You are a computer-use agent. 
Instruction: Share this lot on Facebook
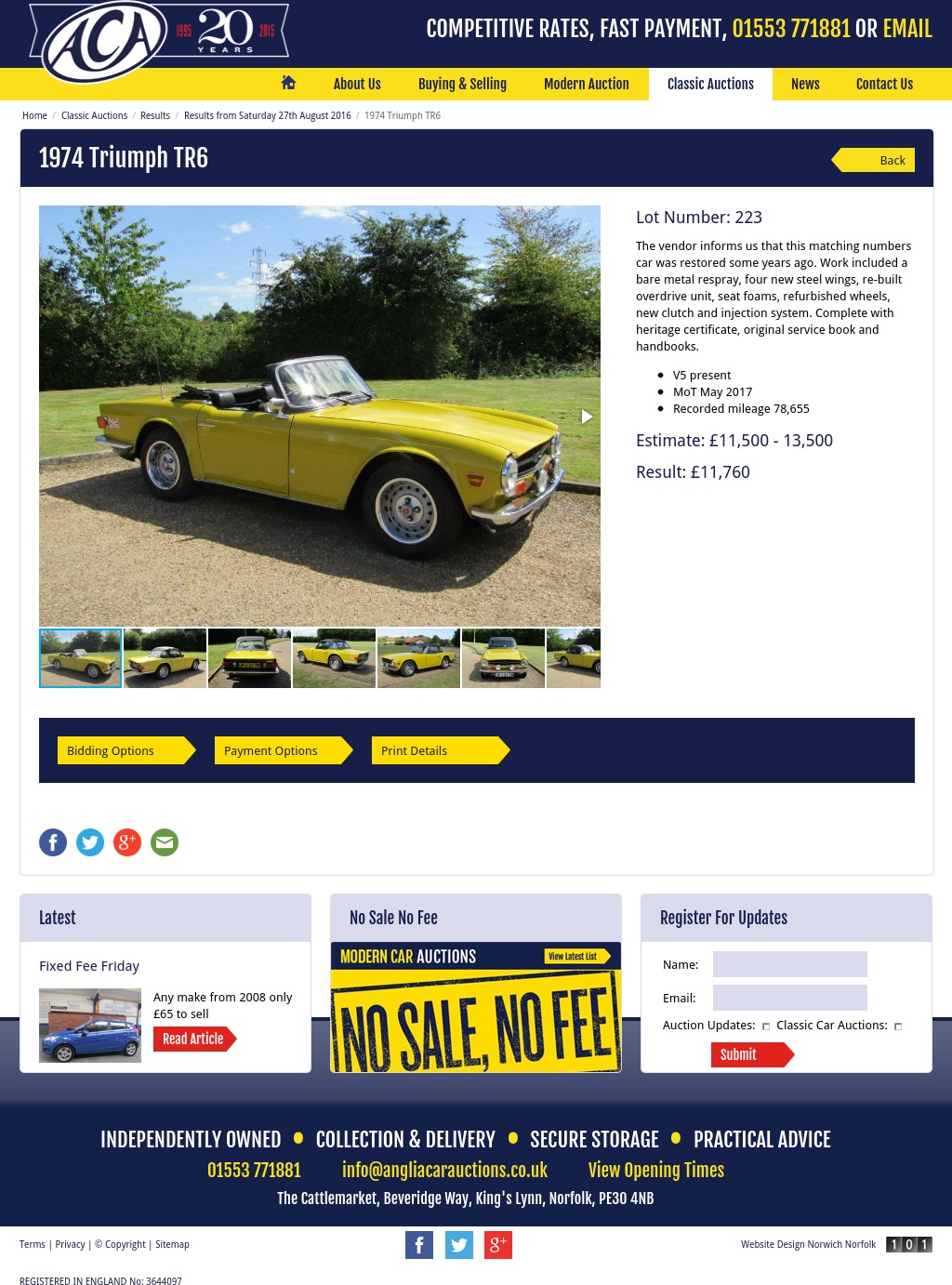click(x=53, y=842)
